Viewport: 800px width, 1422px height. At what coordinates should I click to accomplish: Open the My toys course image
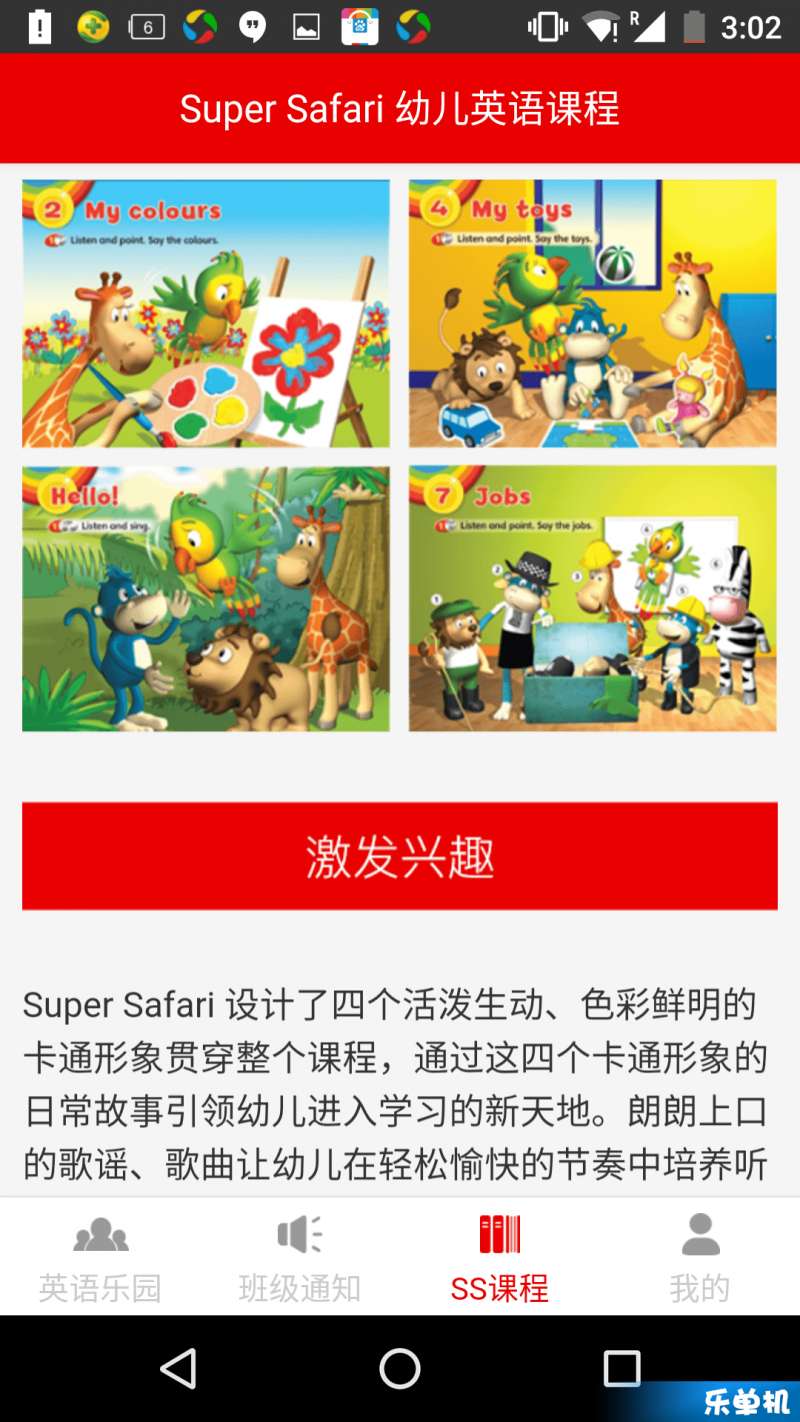pyautogui.click(x=592, y=313)
